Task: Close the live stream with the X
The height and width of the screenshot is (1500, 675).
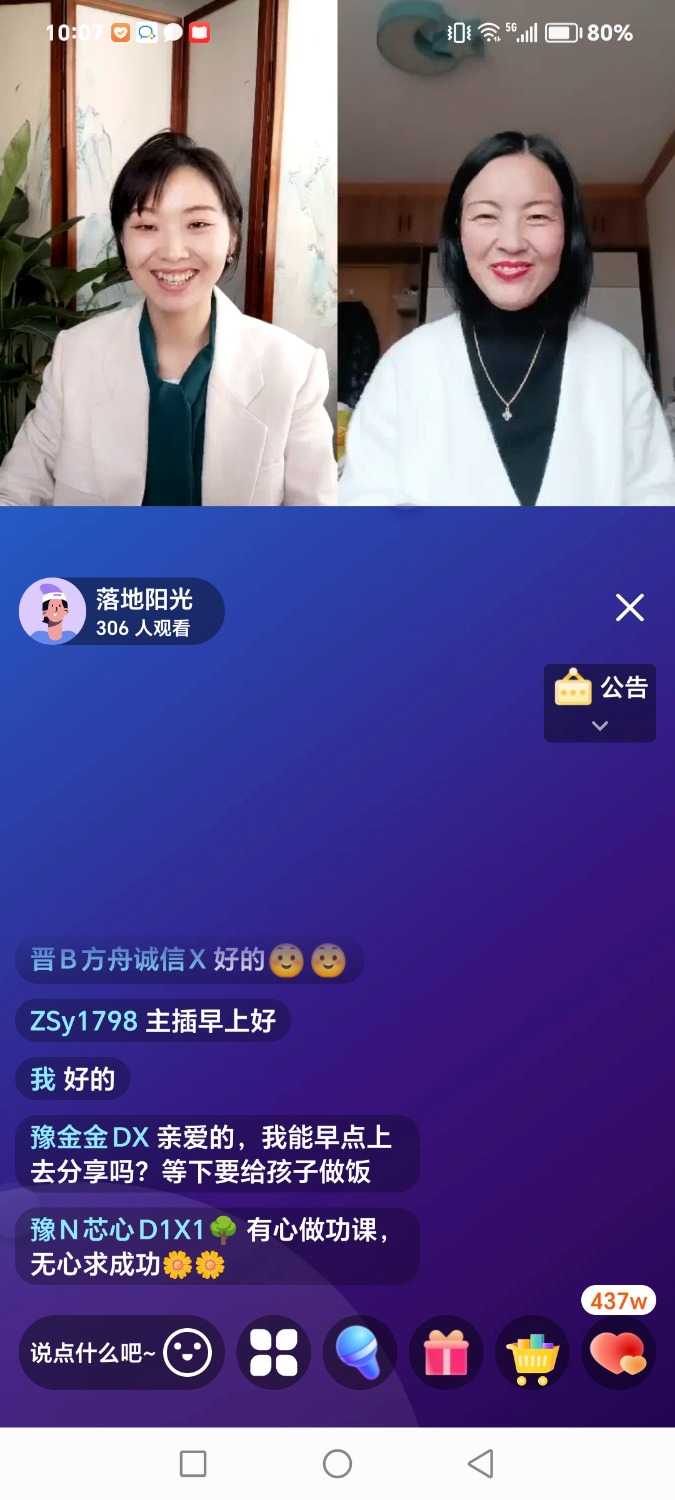Action: (x=629, y=607)
